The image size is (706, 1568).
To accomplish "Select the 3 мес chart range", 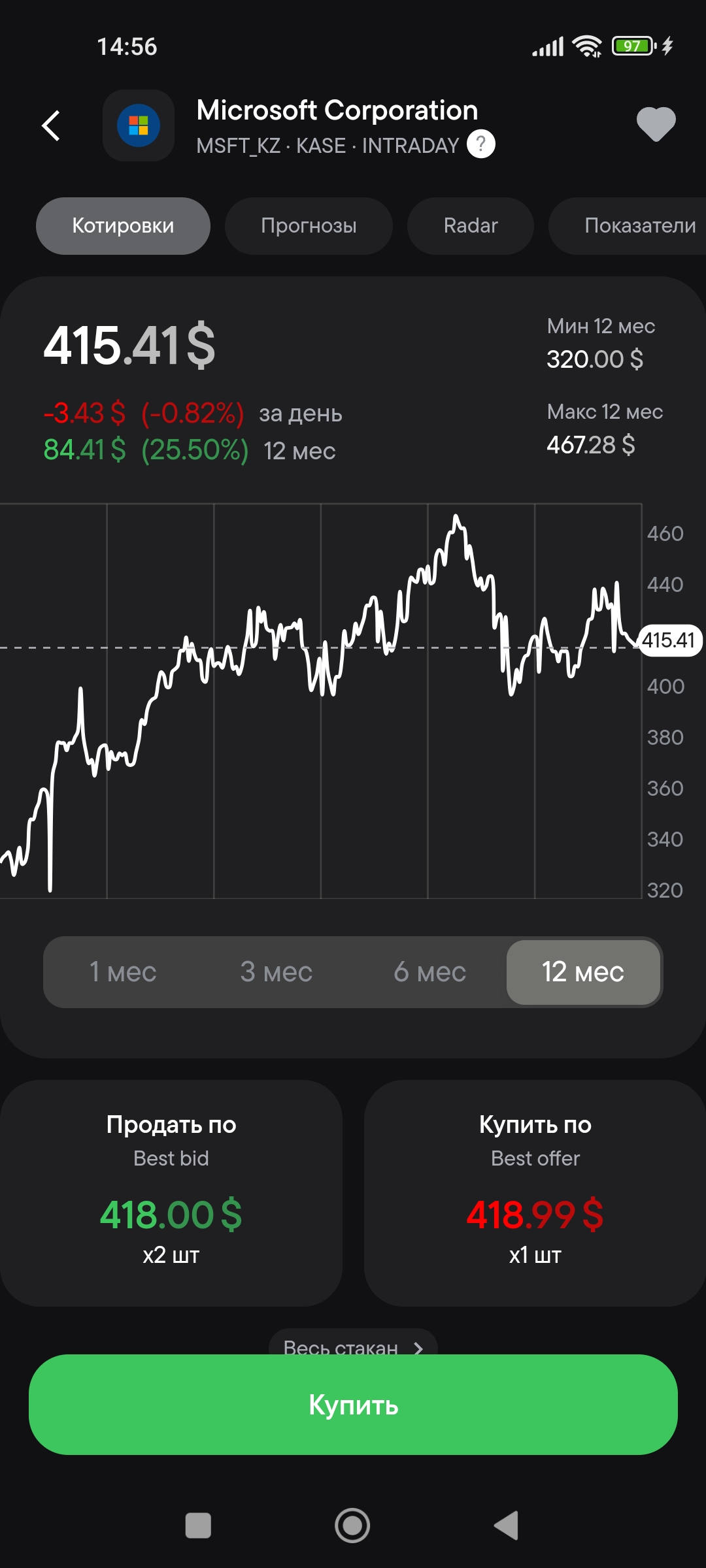I will tap(277, 972).
